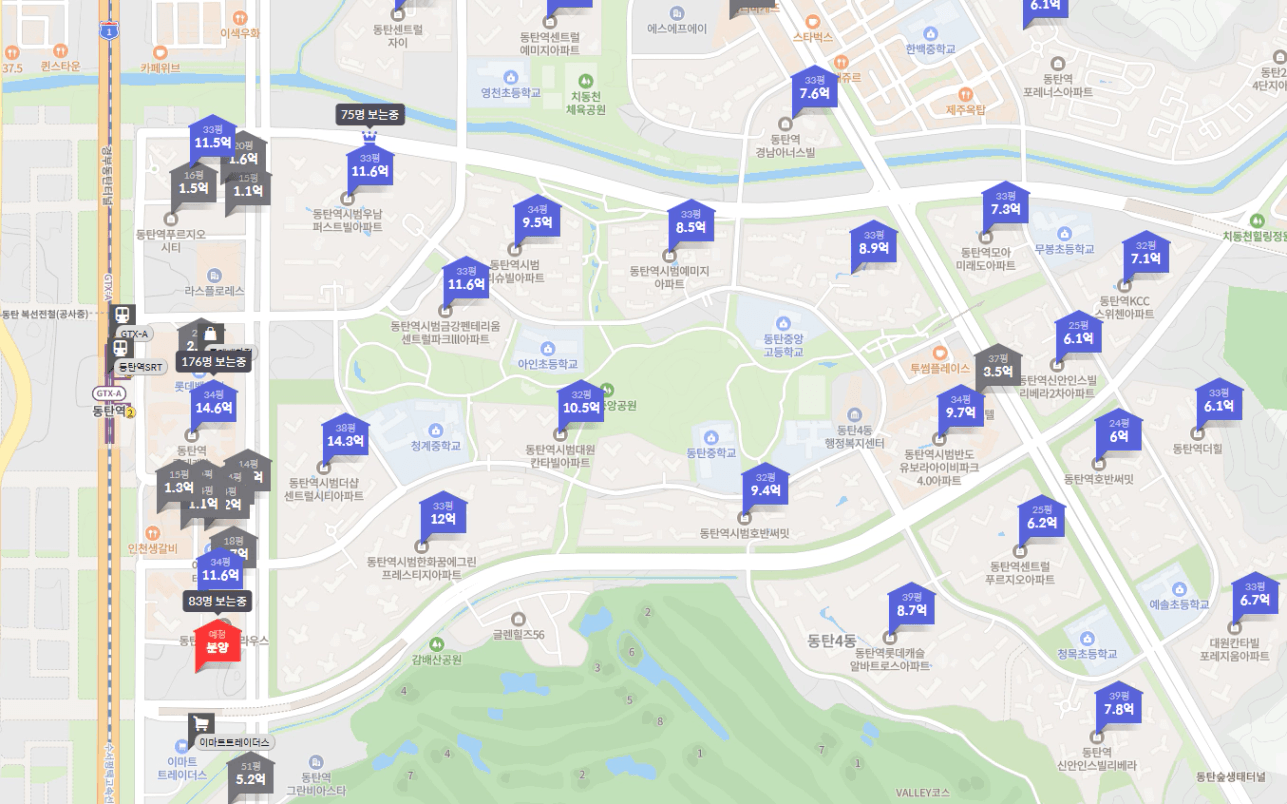
Task: Select the 9.4억 marker for 시범호반써밋
Action: click(x=765, y=486)
